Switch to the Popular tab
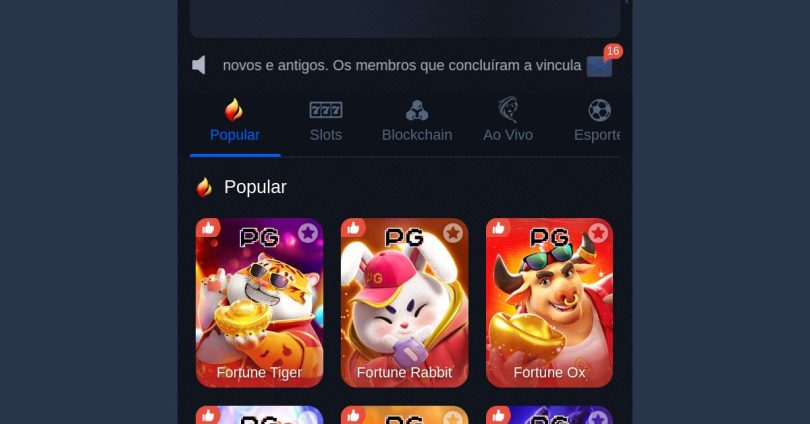 coord(235,121)
